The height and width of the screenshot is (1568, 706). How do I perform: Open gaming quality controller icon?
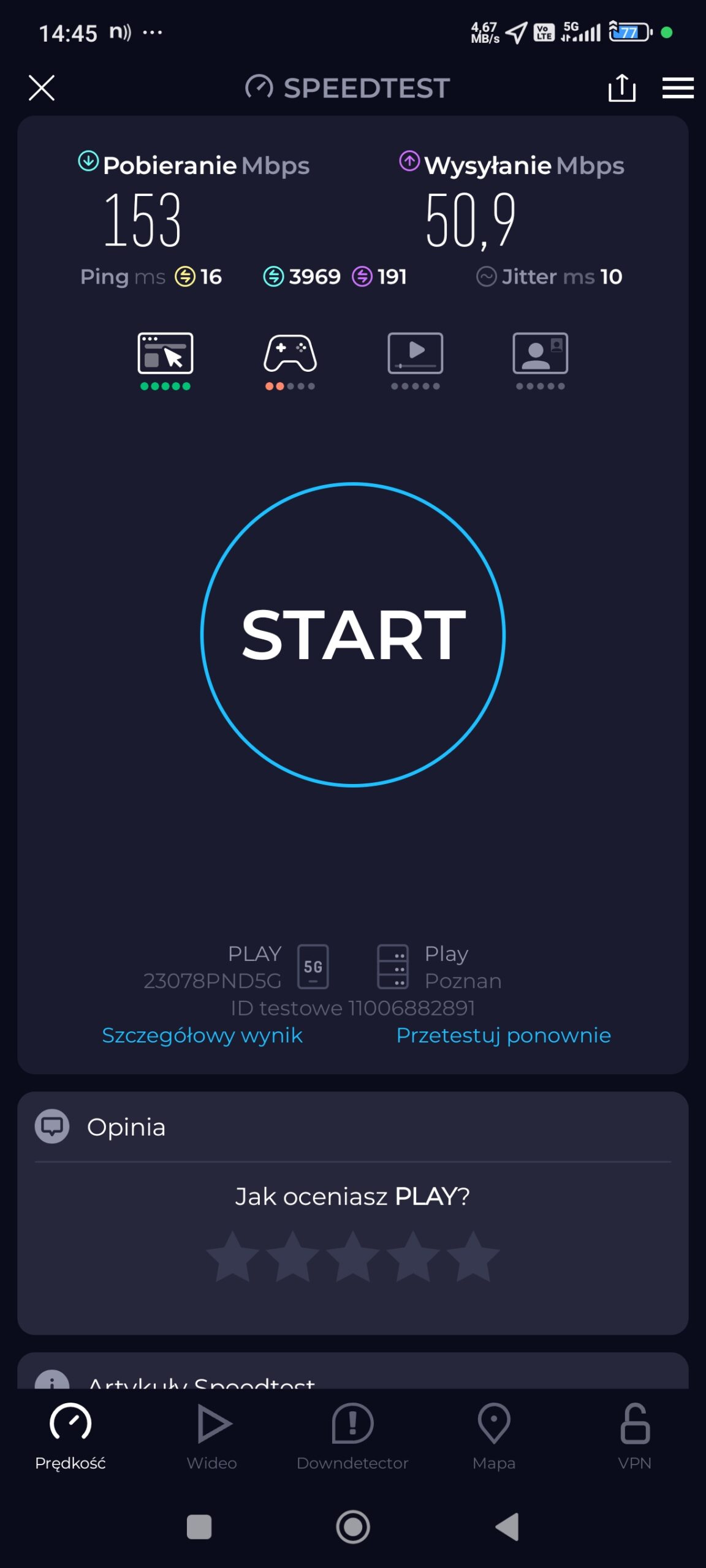tap(290, 354)
